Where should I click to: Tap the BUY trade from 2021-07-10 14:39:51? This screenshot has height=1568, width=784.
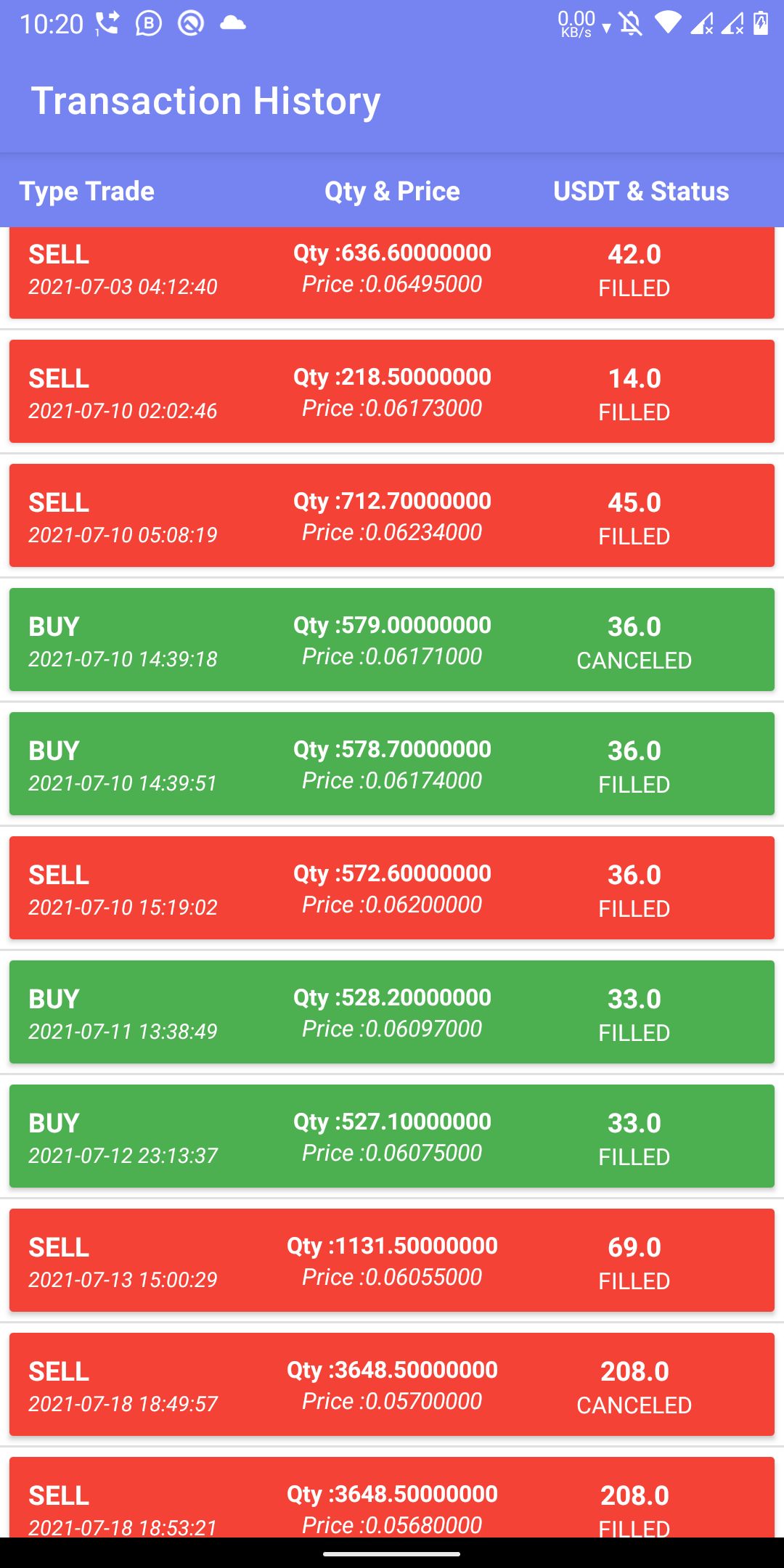[x=392, y=764]
